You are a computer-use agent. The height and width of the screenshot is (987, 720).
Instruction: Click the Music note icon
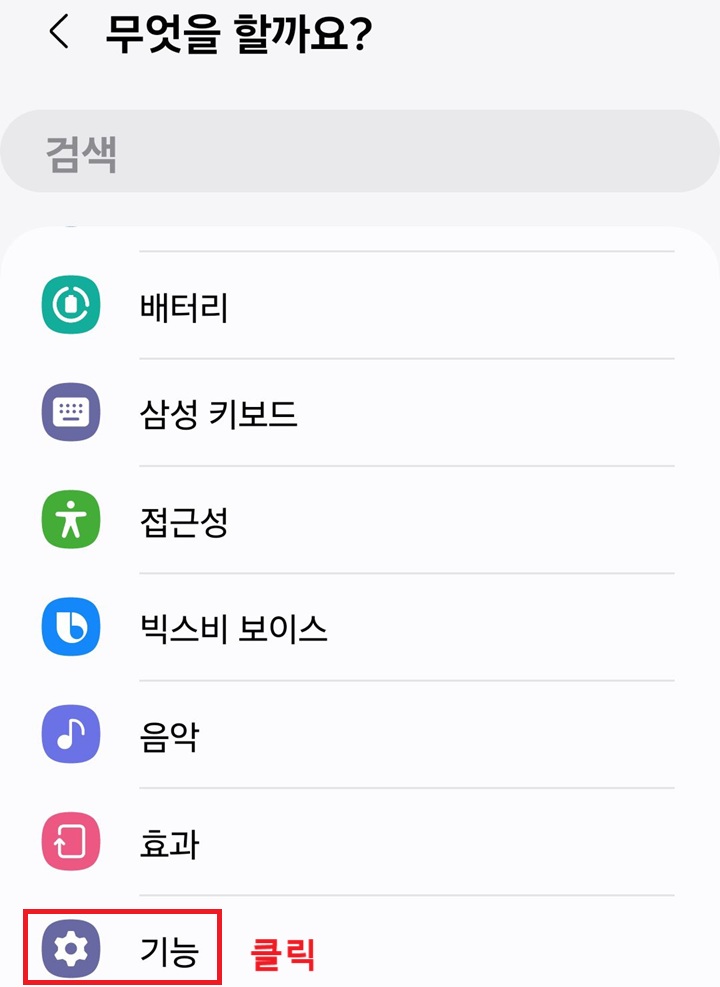70,736
